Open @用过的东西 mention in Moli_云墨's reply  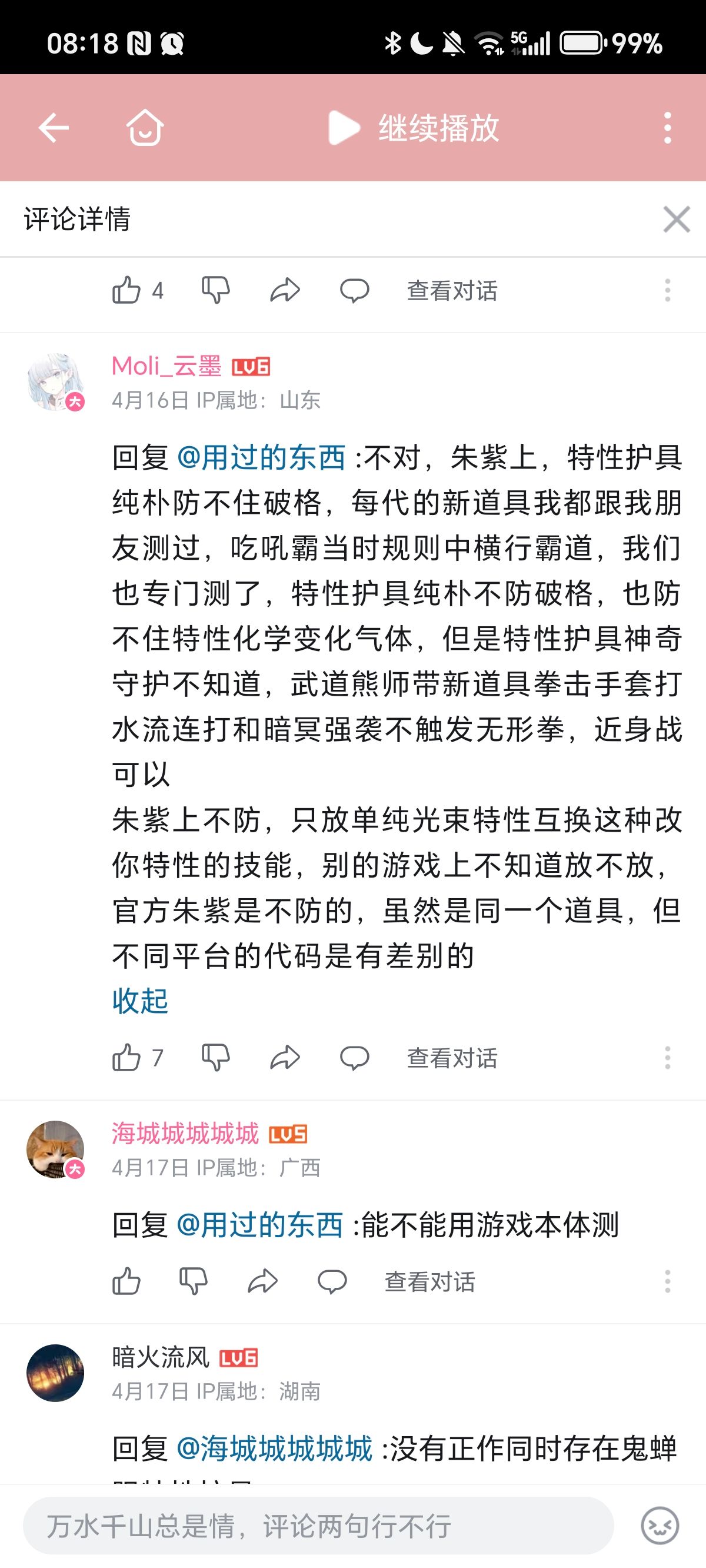click(x=261, y=458)
